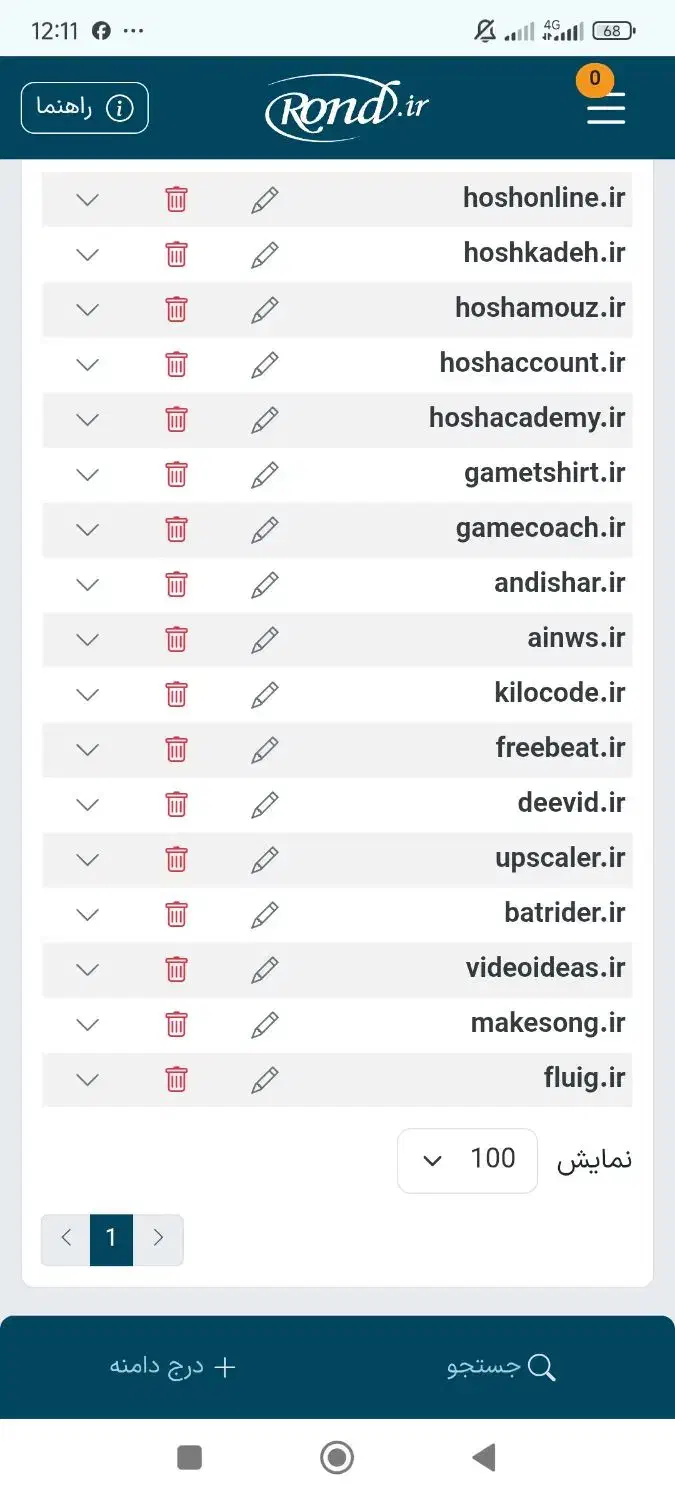Edit andishar.ir with pencil icon
675x1500 pixels.
point(264,584)
